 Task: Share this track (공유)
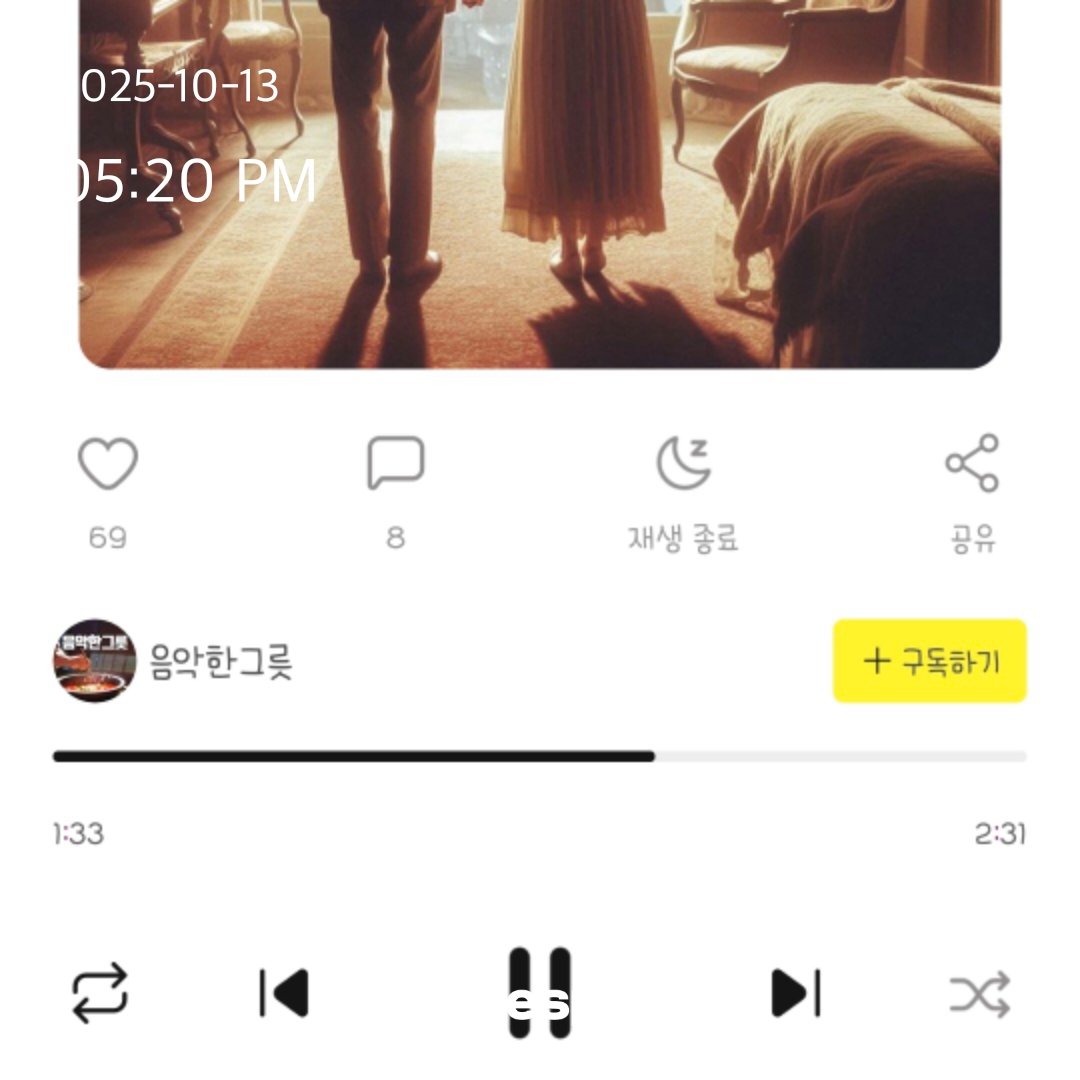click(972, 463)
